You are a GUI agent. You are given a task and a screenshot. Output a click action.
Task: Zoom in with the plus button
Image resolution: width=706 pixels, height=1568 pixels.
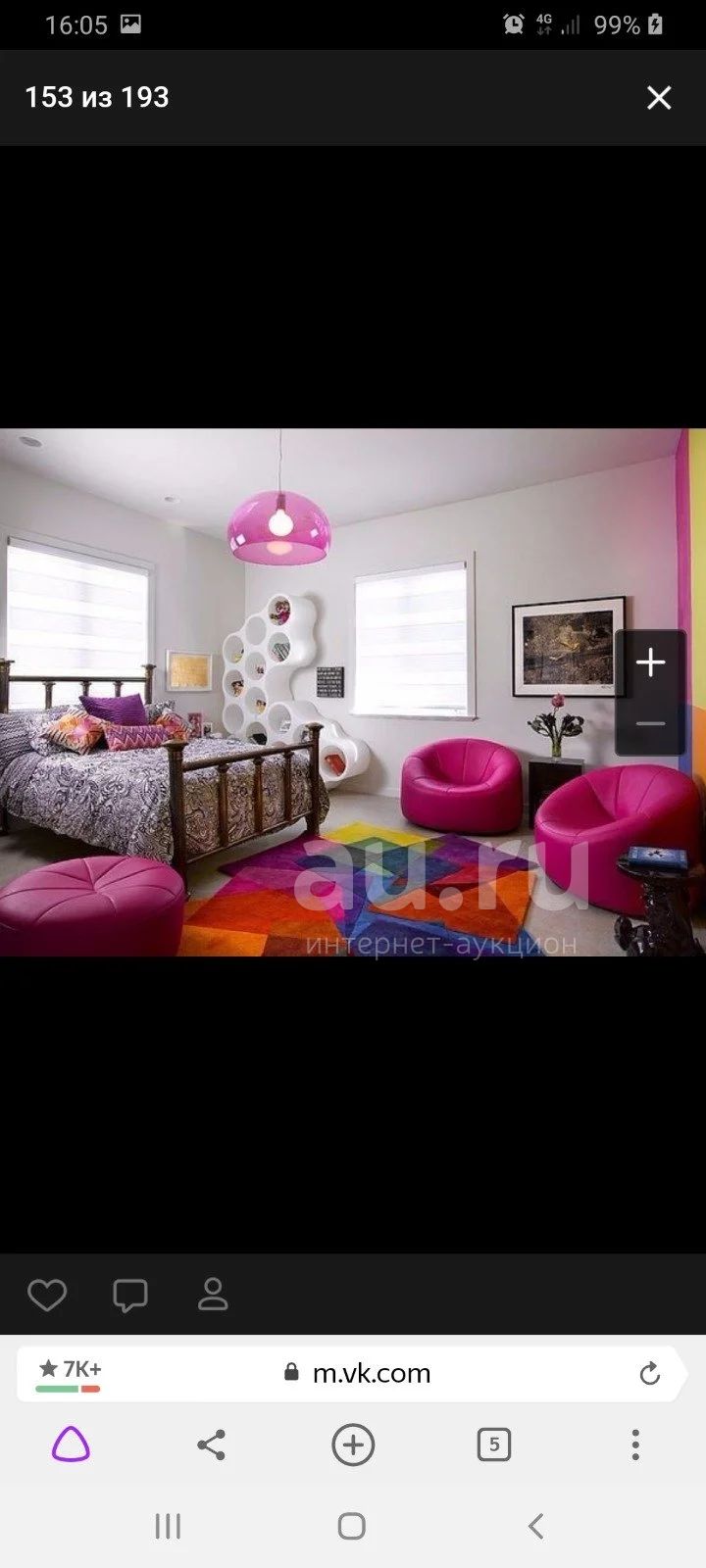(650, 662)
